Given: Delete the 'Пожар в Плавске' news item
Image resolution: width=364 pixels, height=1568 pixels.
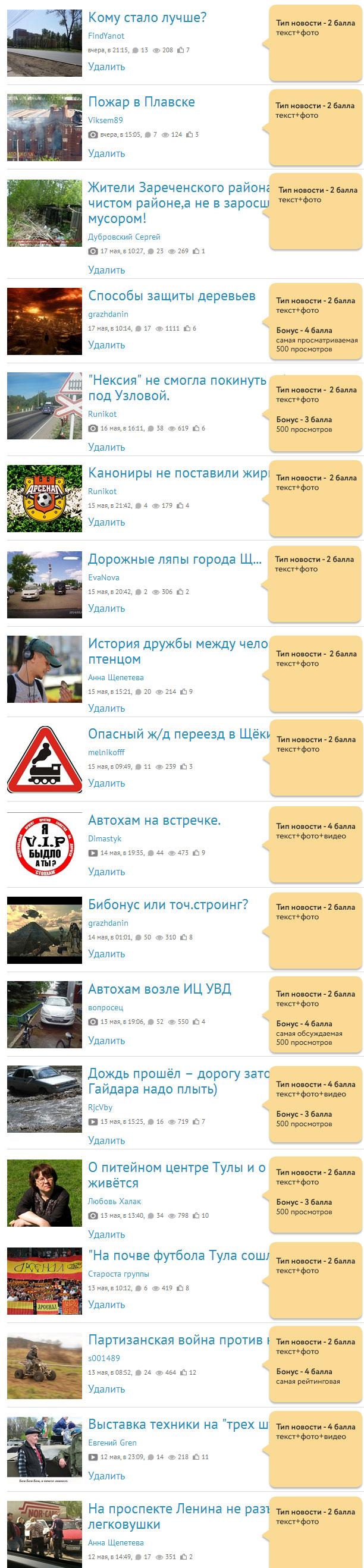Looking at the screenshot, I should 106,153.
